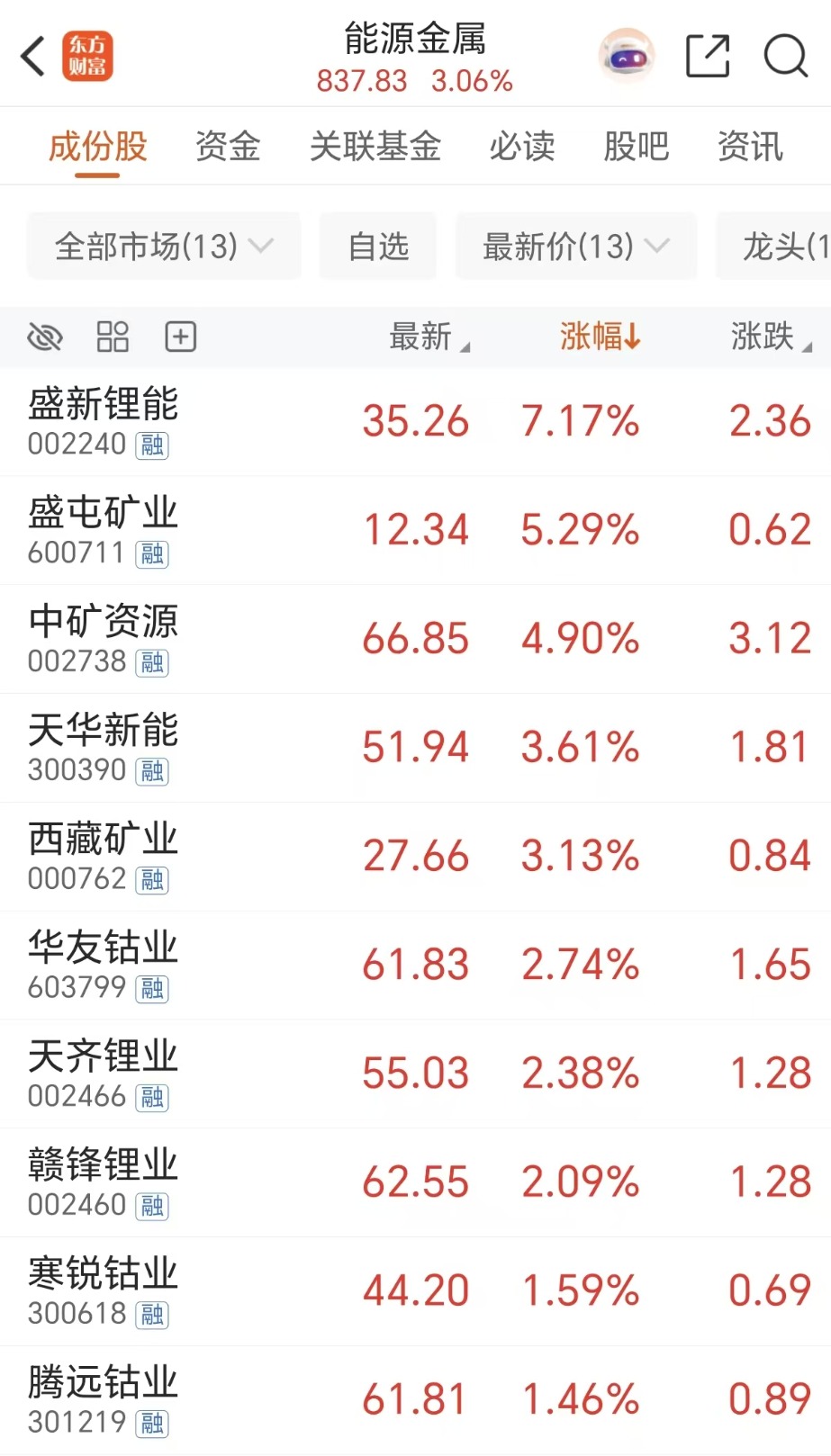Tap the plus icon to add a stock
This screenshot has width=831, height=1456.
pyautogui.click(x=179, y=337)
